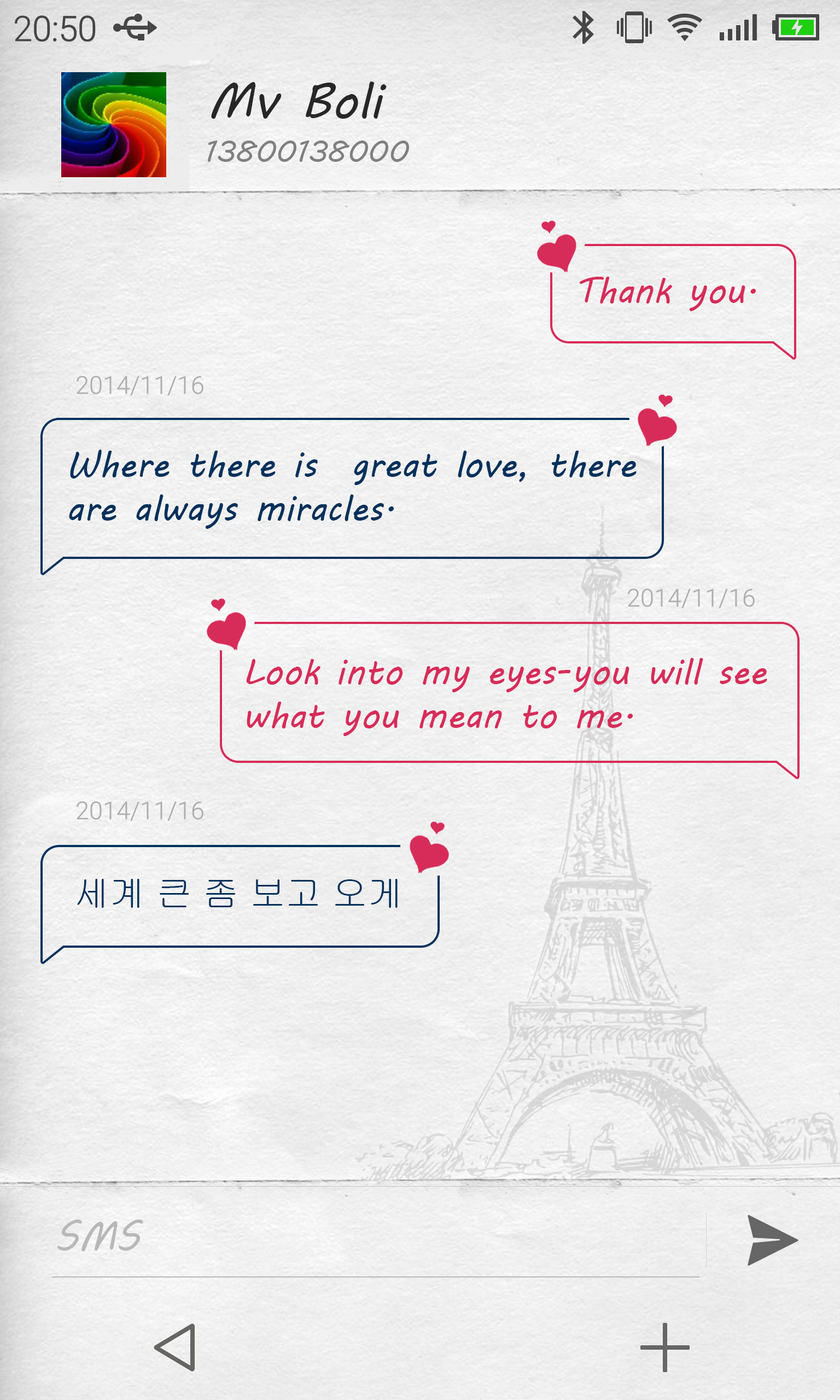Tap the send arrow icon
Screen dimensions: 840x1400
772,1240
